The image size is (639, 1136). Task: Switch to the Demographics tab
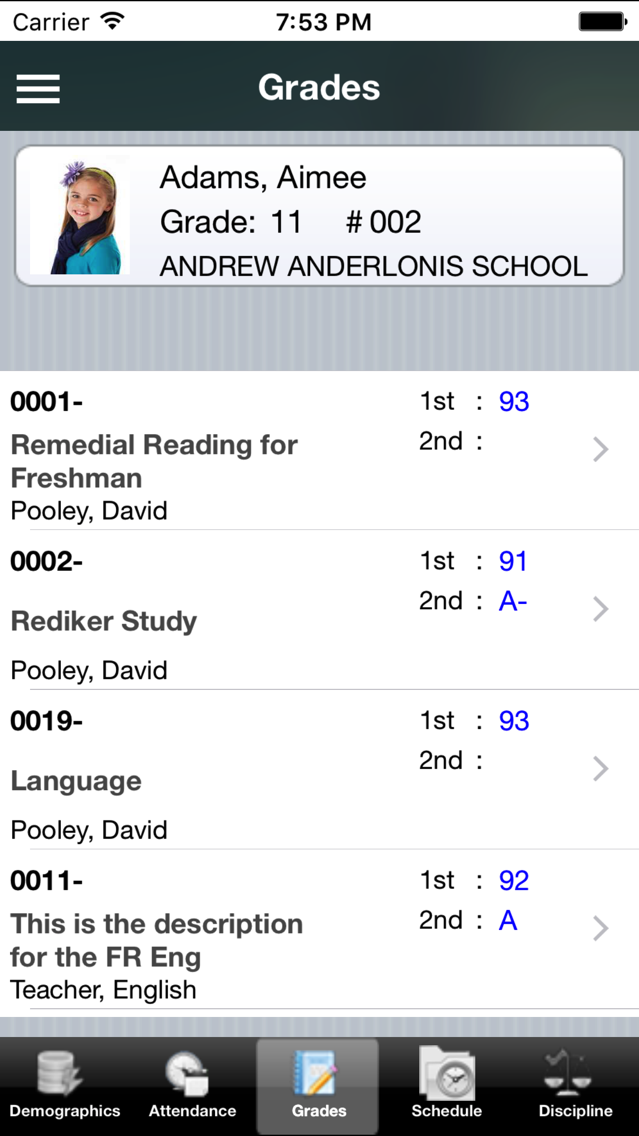[x=64, y=1086]
